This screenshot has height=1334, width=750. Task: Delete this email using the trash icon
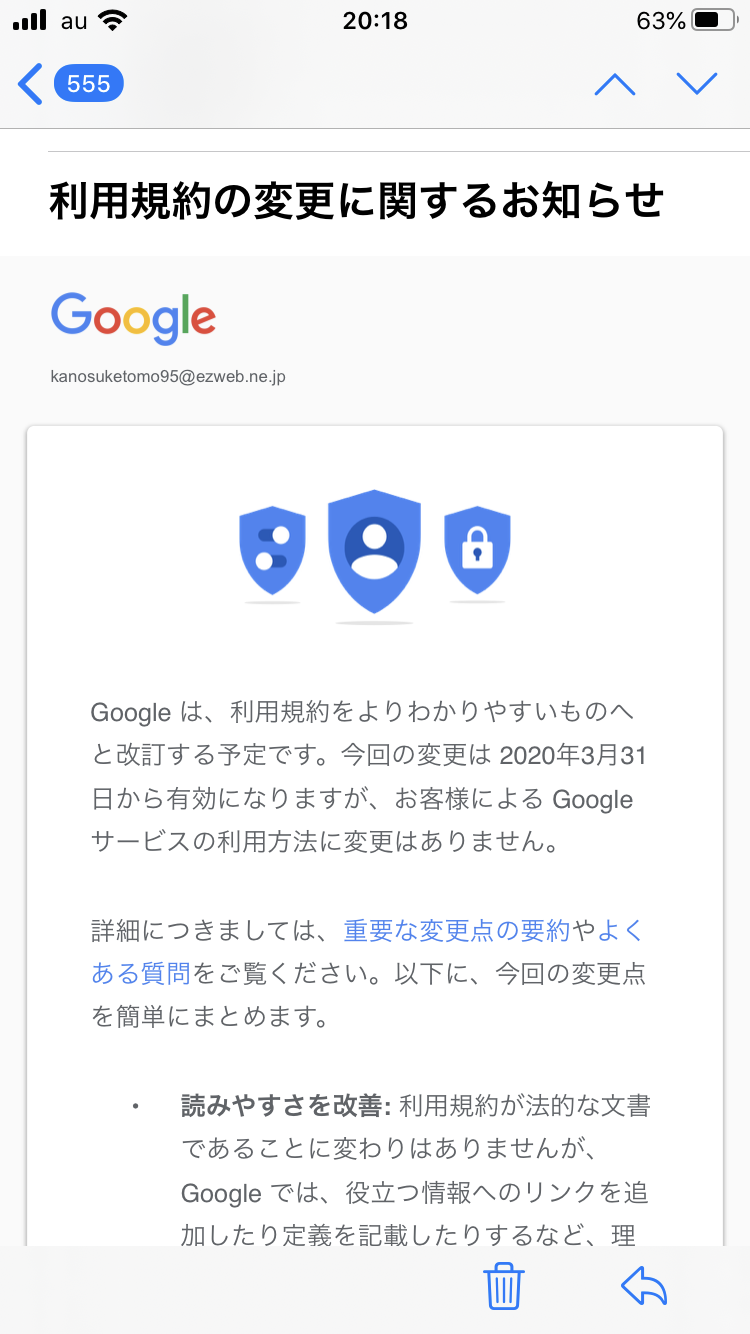pos(504,1286)
